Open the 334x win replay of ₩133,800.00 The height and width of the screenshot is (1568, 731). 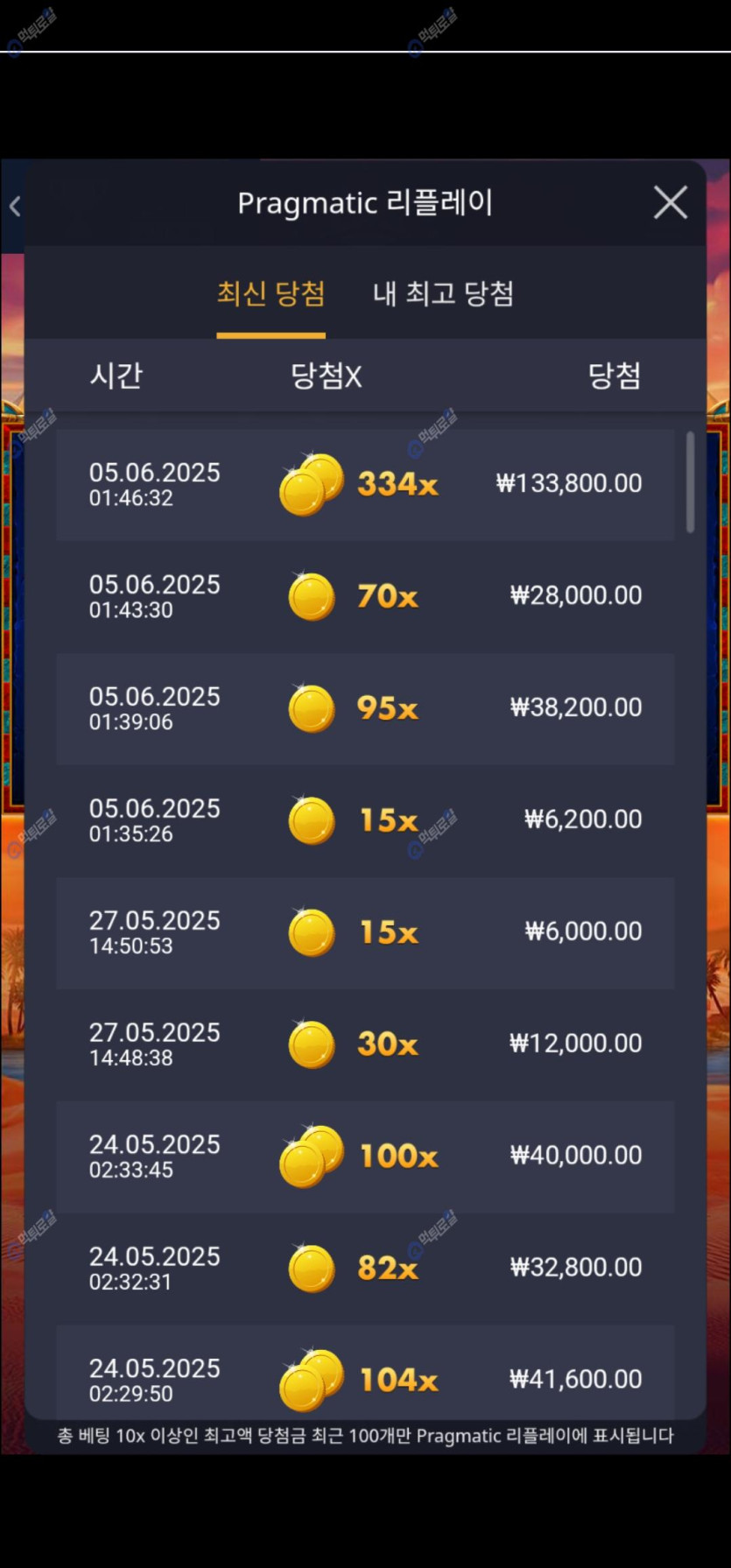click(365, 484)
